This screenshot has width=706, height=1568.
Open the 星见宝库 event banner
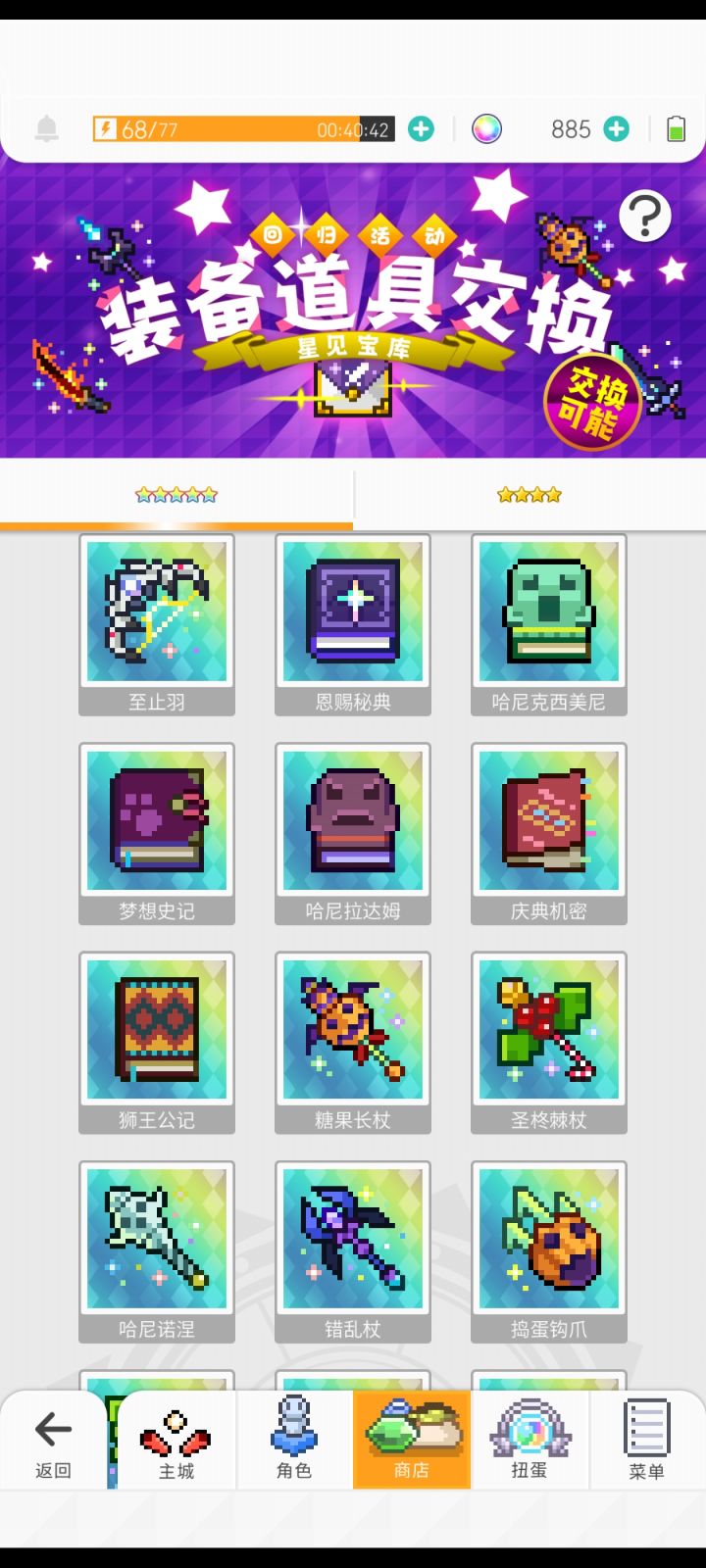tap(353, 314)
